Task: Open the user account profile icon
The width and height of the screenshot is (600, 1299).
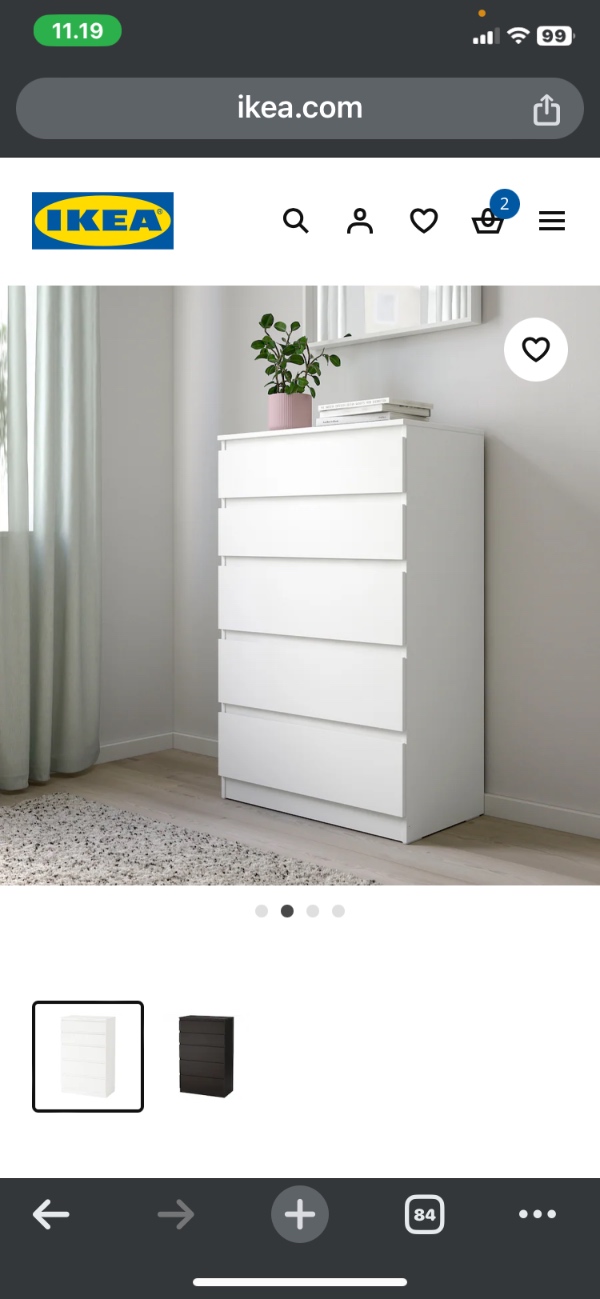Action: [359, 221]
